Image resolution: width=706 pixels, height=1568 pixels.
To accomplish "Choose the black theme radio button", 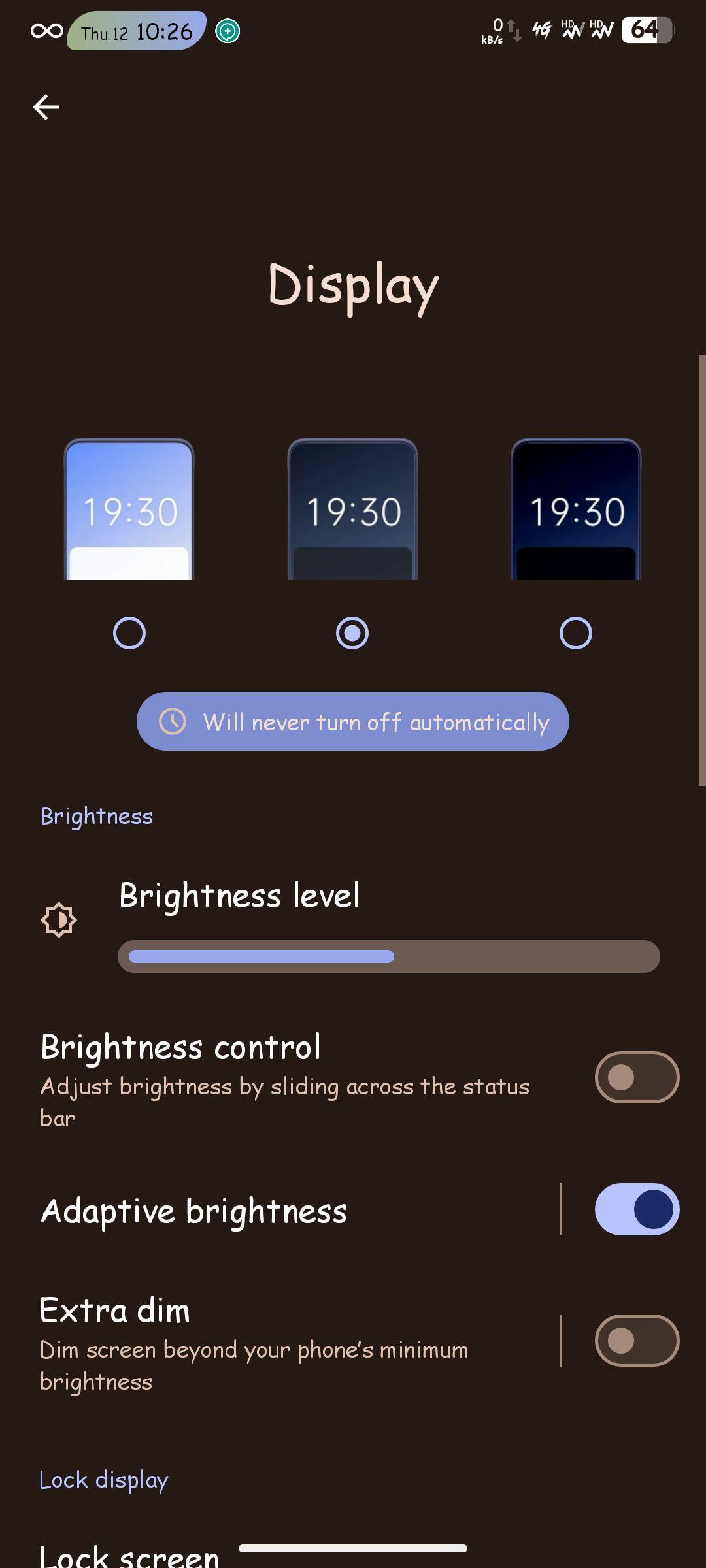I will (x=576, y=633).
